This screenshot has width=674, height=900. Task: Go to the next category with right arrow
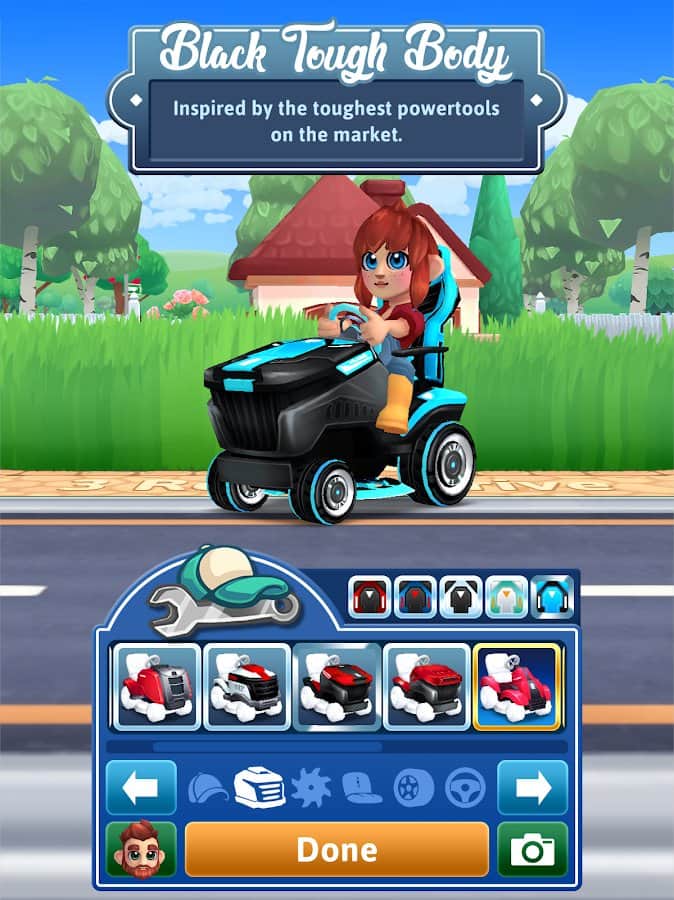click(x=532, y=788)
